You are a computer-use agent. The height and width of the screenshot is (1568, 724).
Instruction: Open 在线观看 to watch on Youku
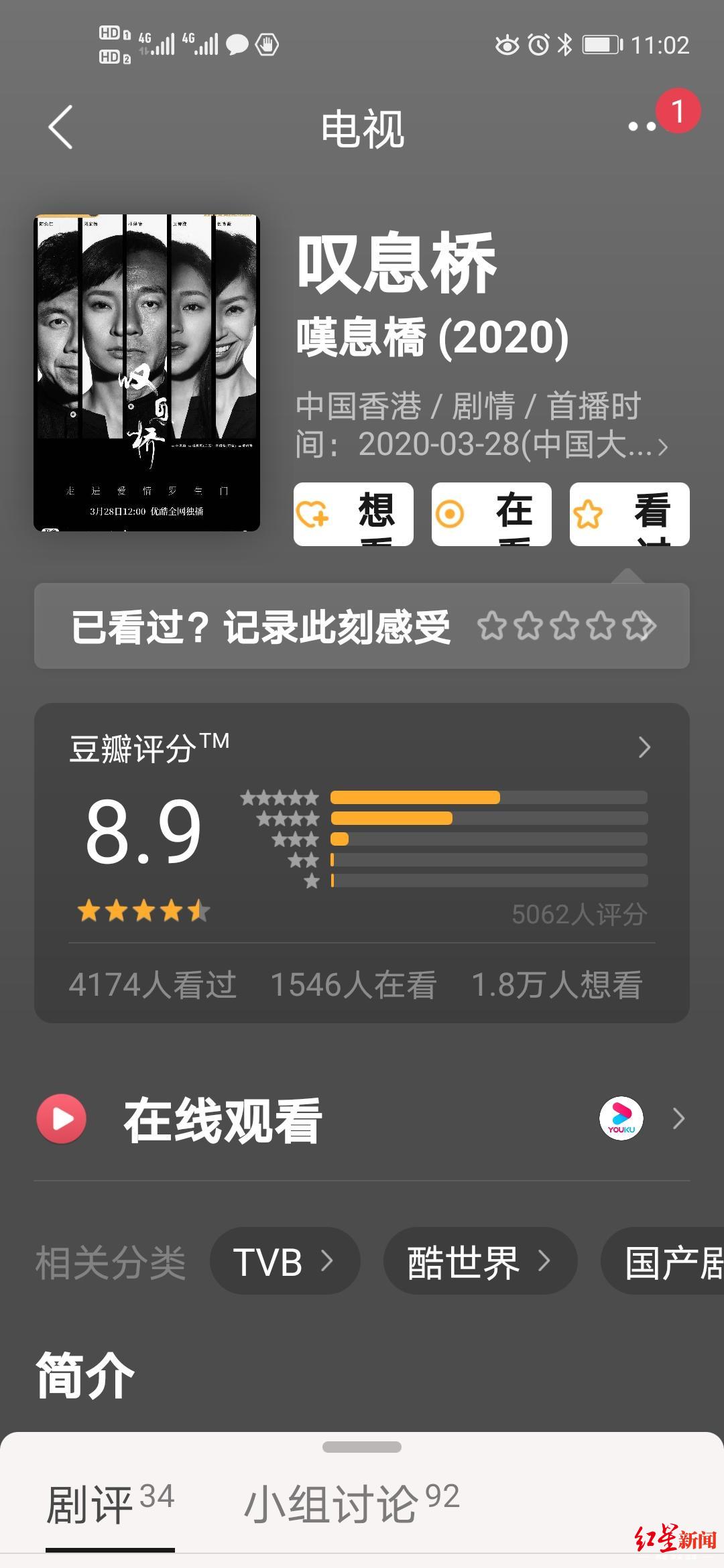tap(362, 1119)
